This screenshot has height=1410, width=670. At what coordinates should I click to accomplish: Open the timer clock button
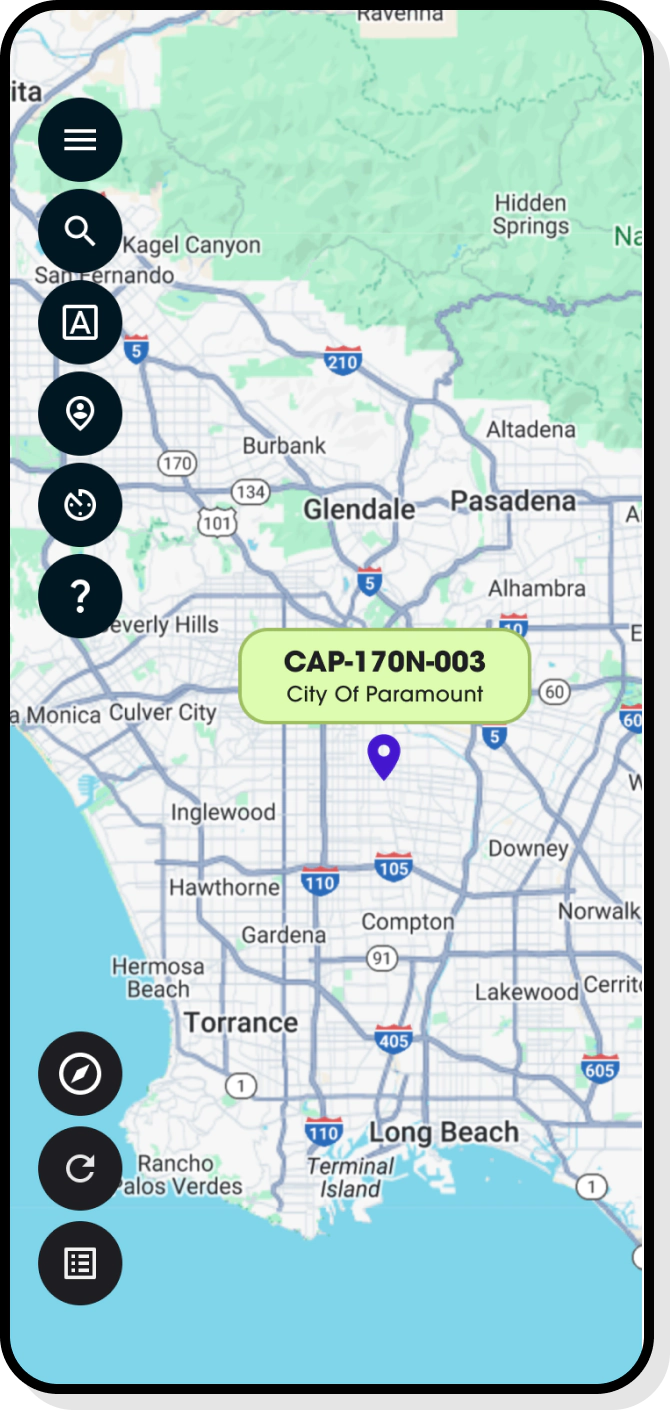(80, 505)
